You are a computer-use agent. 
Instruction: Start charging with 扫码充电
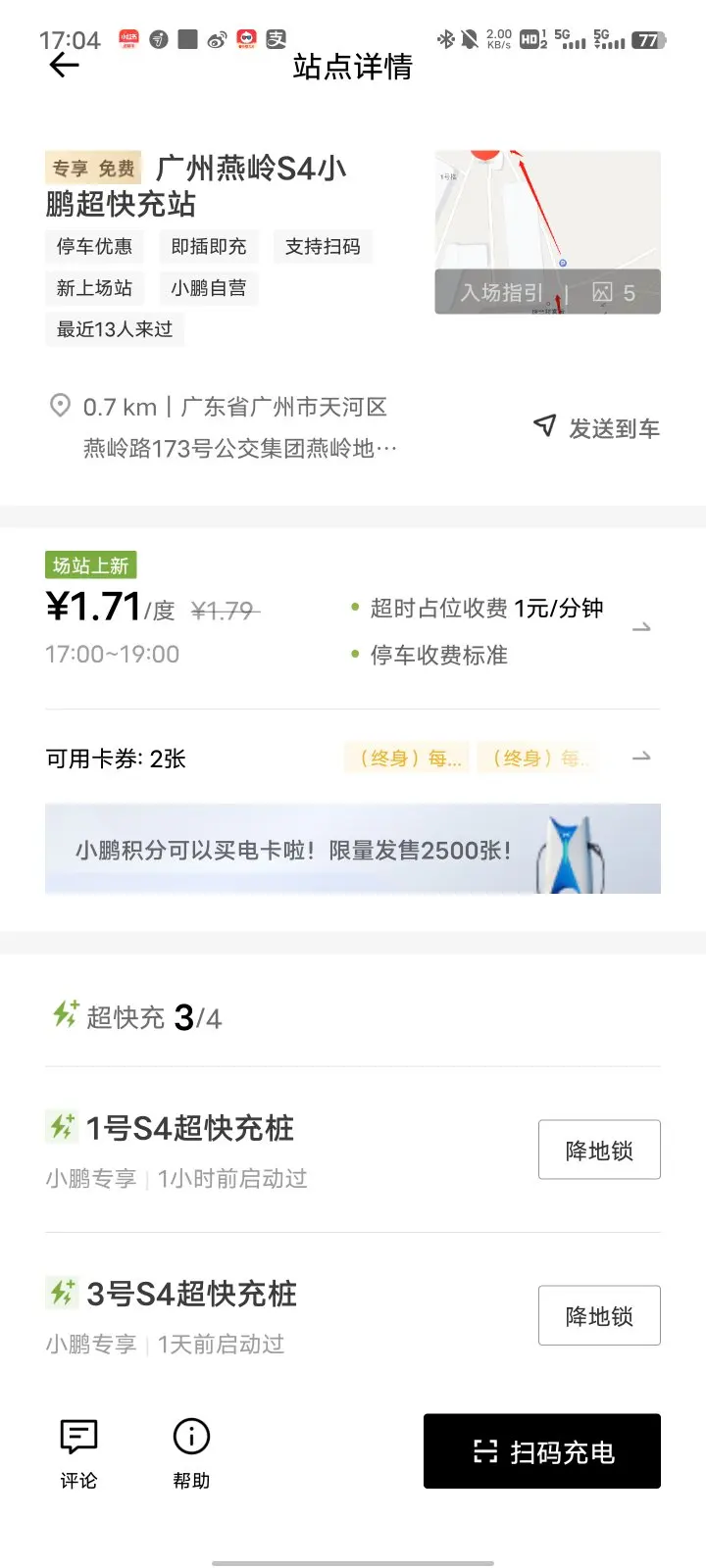(x=541, y=1451)
